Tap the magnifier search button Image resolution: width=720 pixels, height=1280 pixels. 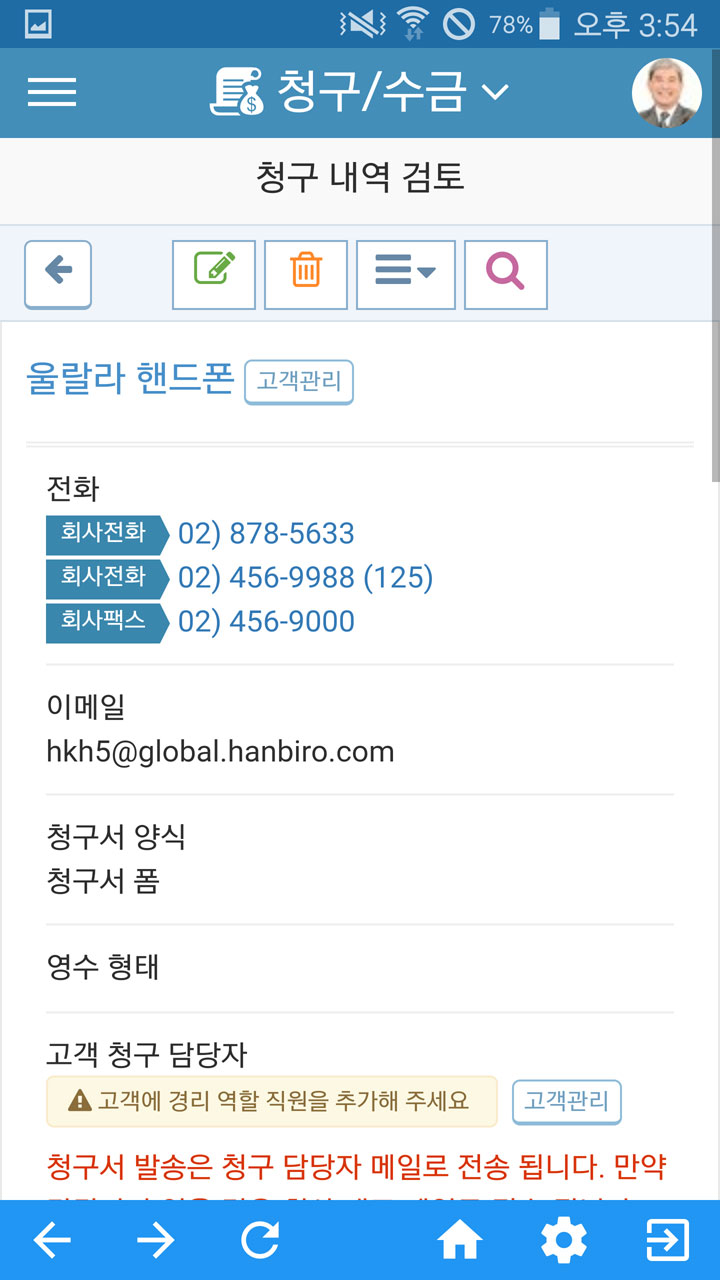505,274
